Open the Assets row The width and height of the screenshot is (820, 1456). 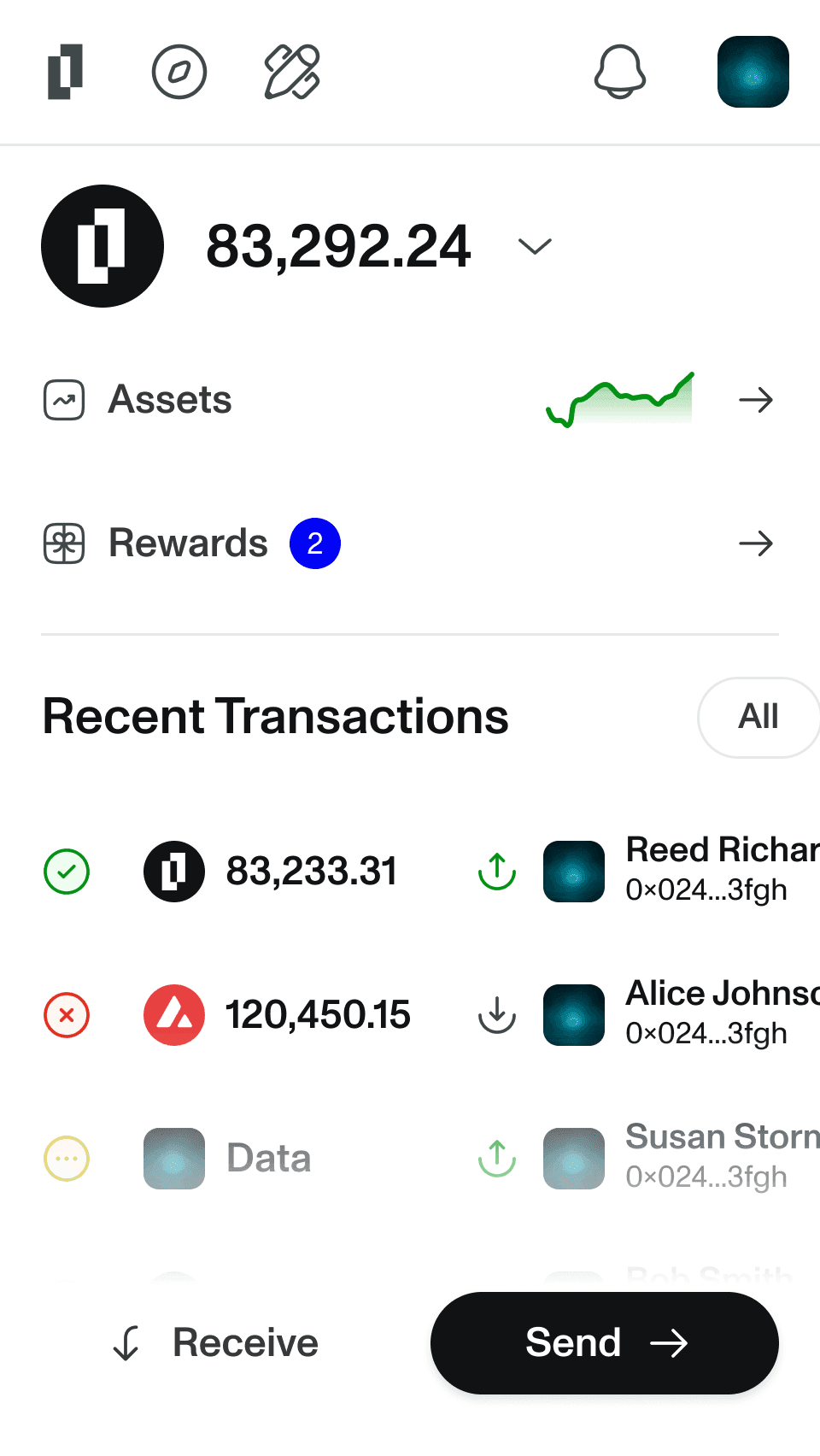click(410, 400)
